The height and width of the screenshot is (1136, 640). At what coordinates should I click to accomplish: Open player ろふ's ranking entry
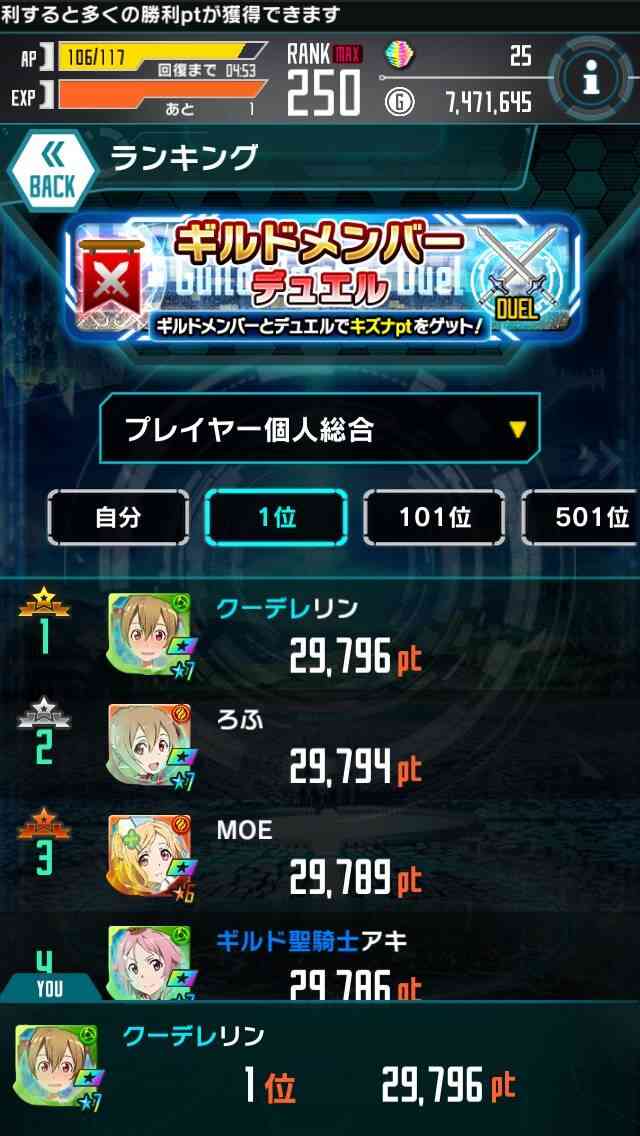[x=320, y=746]
